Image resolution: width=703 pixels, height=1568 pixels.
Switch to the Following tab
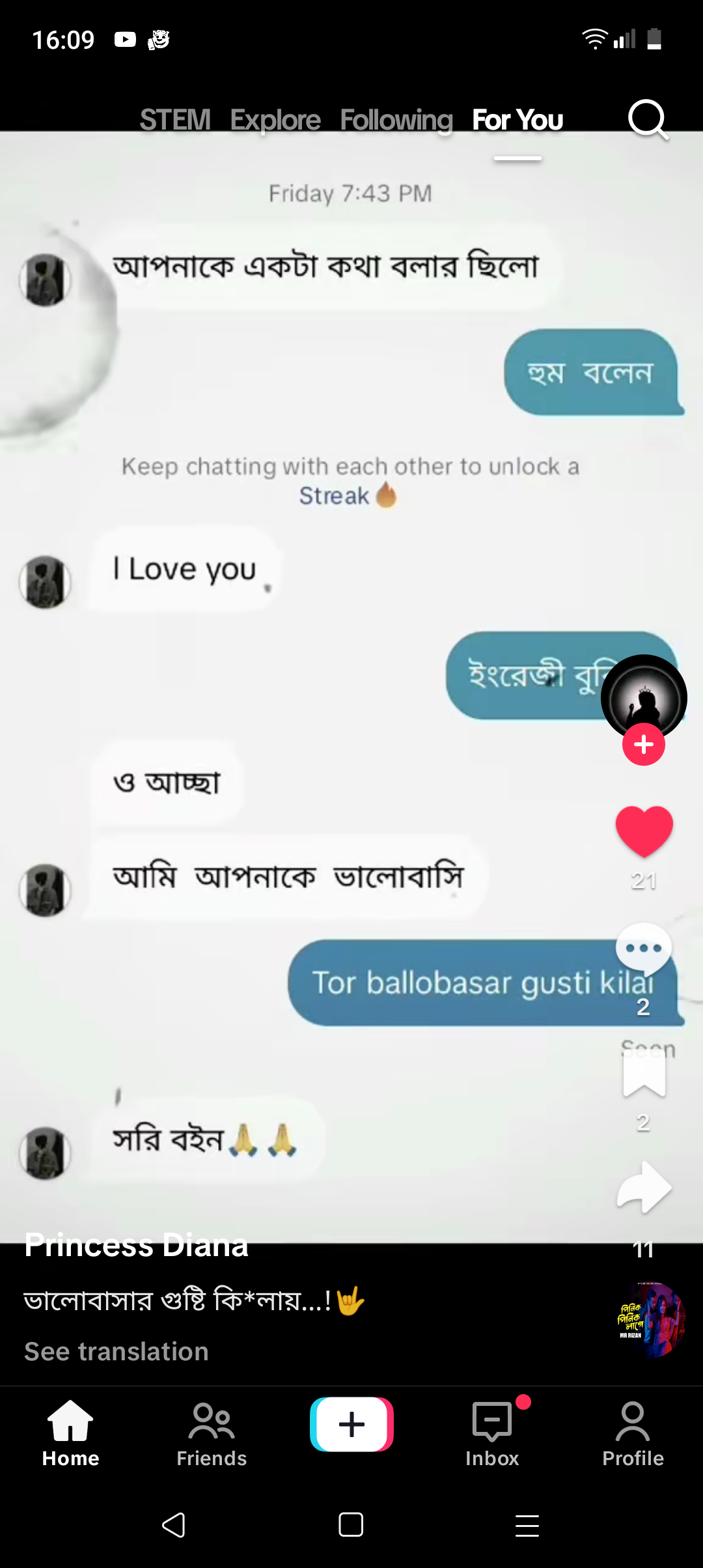[x=396, y=120]
